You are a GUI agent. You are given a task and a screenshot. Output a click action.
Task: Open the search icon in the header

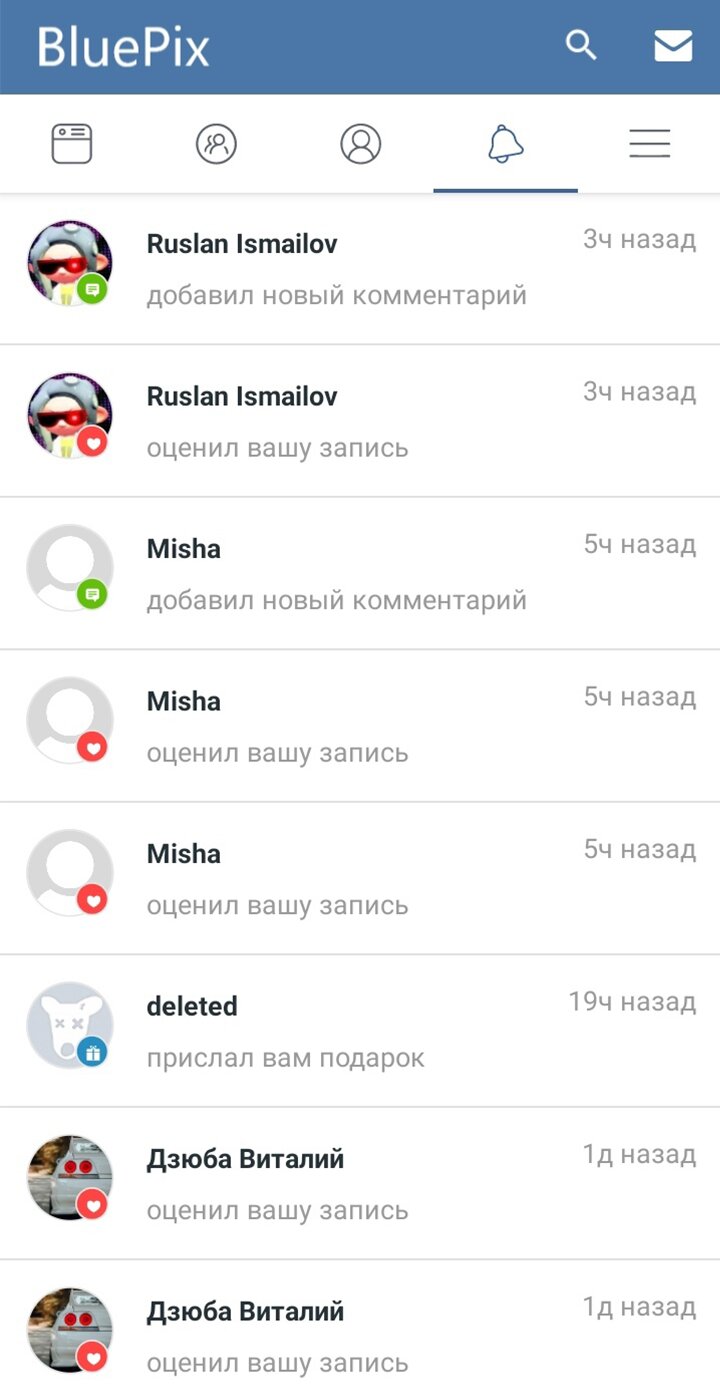tap(581, 45)
